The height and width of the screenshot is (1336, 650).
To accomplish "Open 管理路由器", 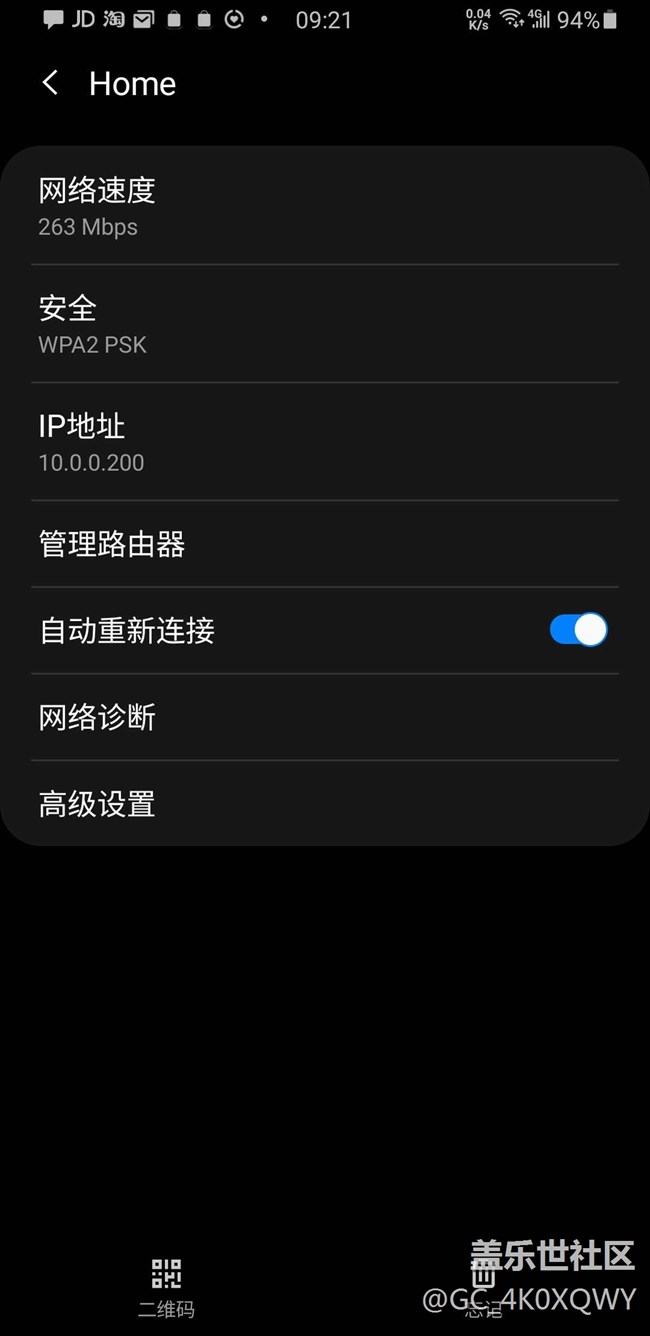I will (325, 544).
